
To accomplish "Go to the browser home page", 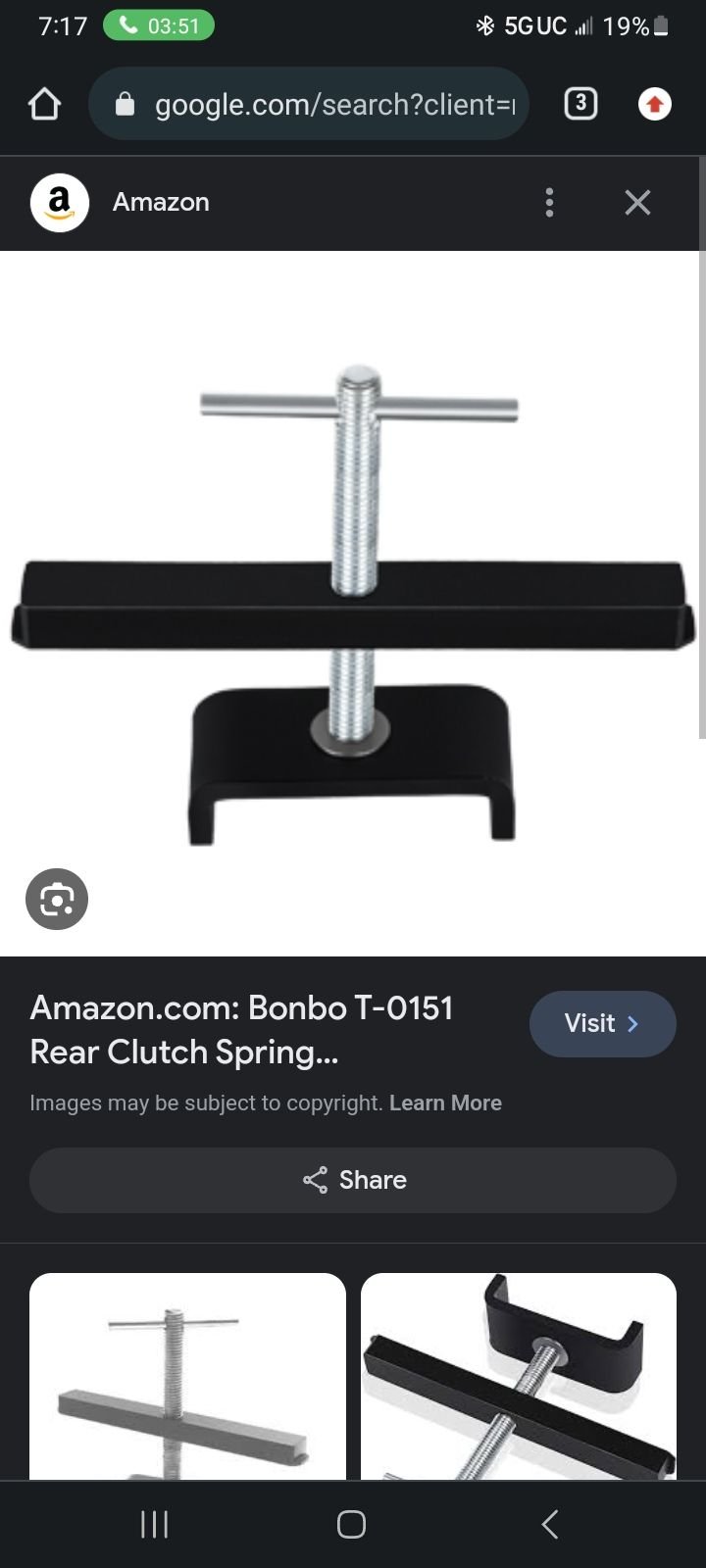I will pos(44,104).
